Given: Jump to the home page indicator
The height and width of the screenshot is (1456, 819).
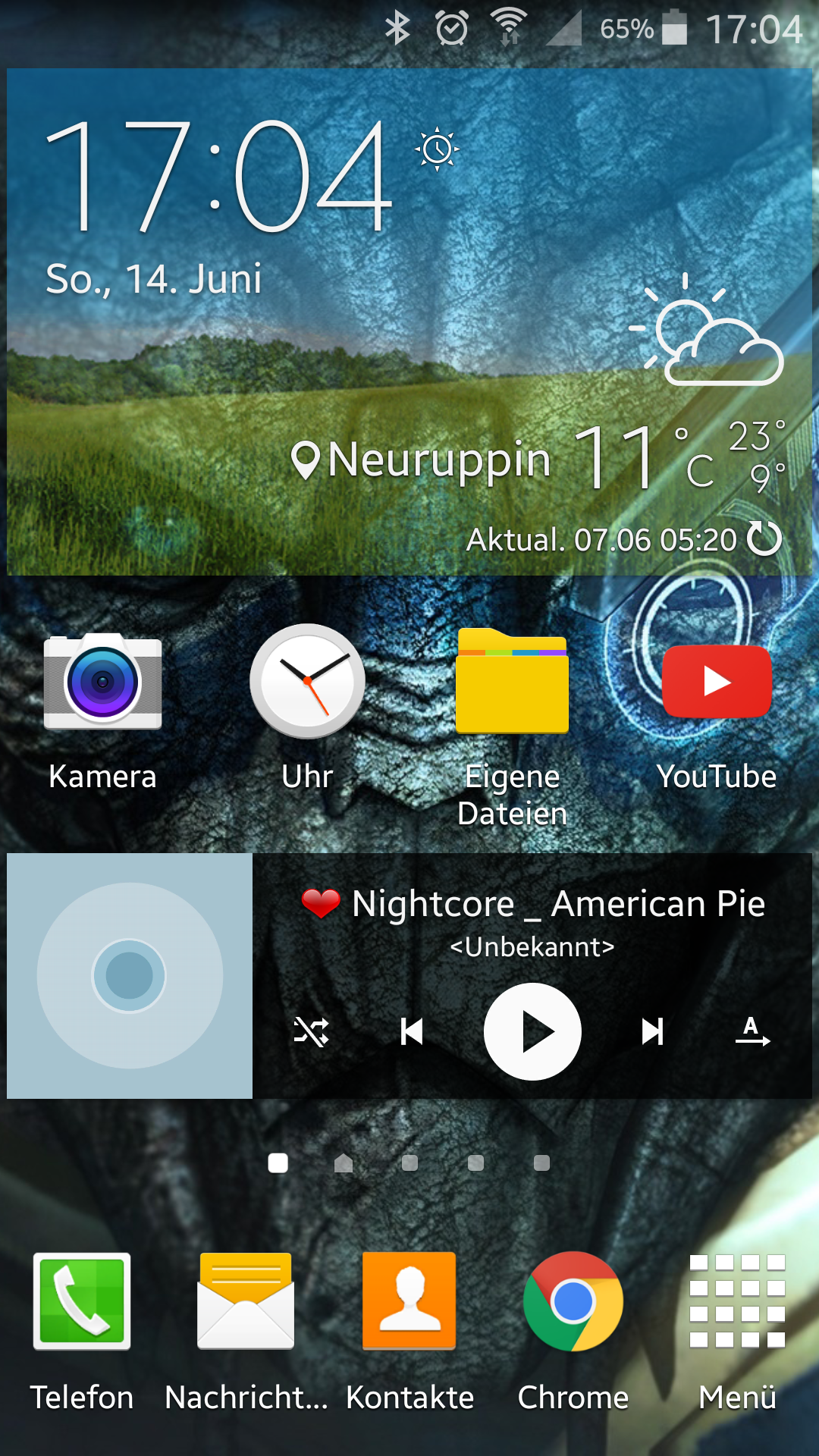Looking at the screenshot, I should coord(344,1163).
